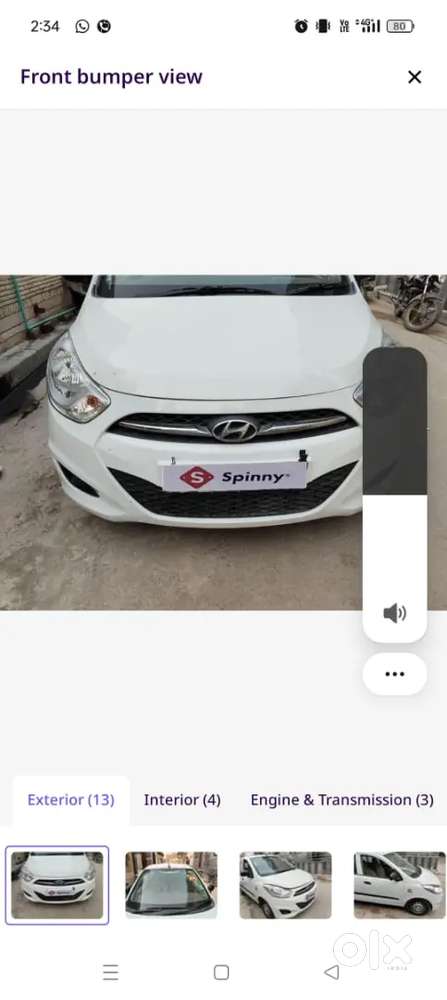Screen dimensions: 447x1000
Task: View the front bumper thumbnail
Action: tap(57, 885)
